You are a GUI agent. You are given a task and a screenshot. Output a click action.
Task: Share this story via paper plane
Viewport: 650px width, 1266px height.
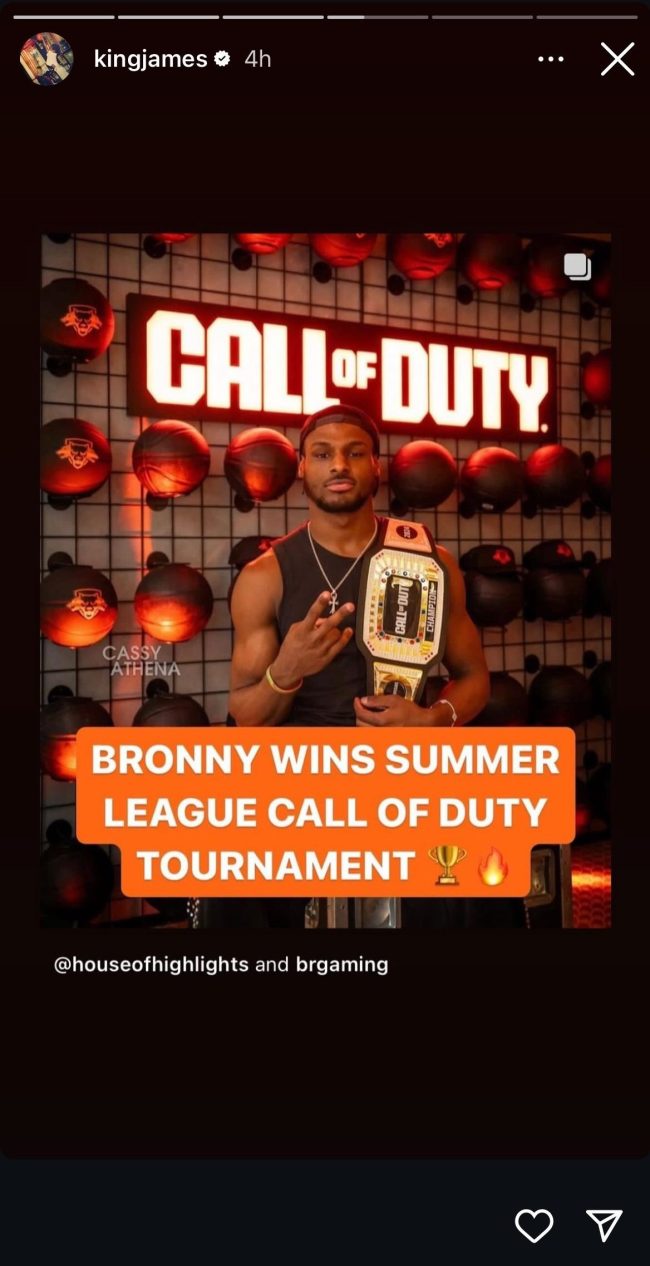click(604, 1225)
